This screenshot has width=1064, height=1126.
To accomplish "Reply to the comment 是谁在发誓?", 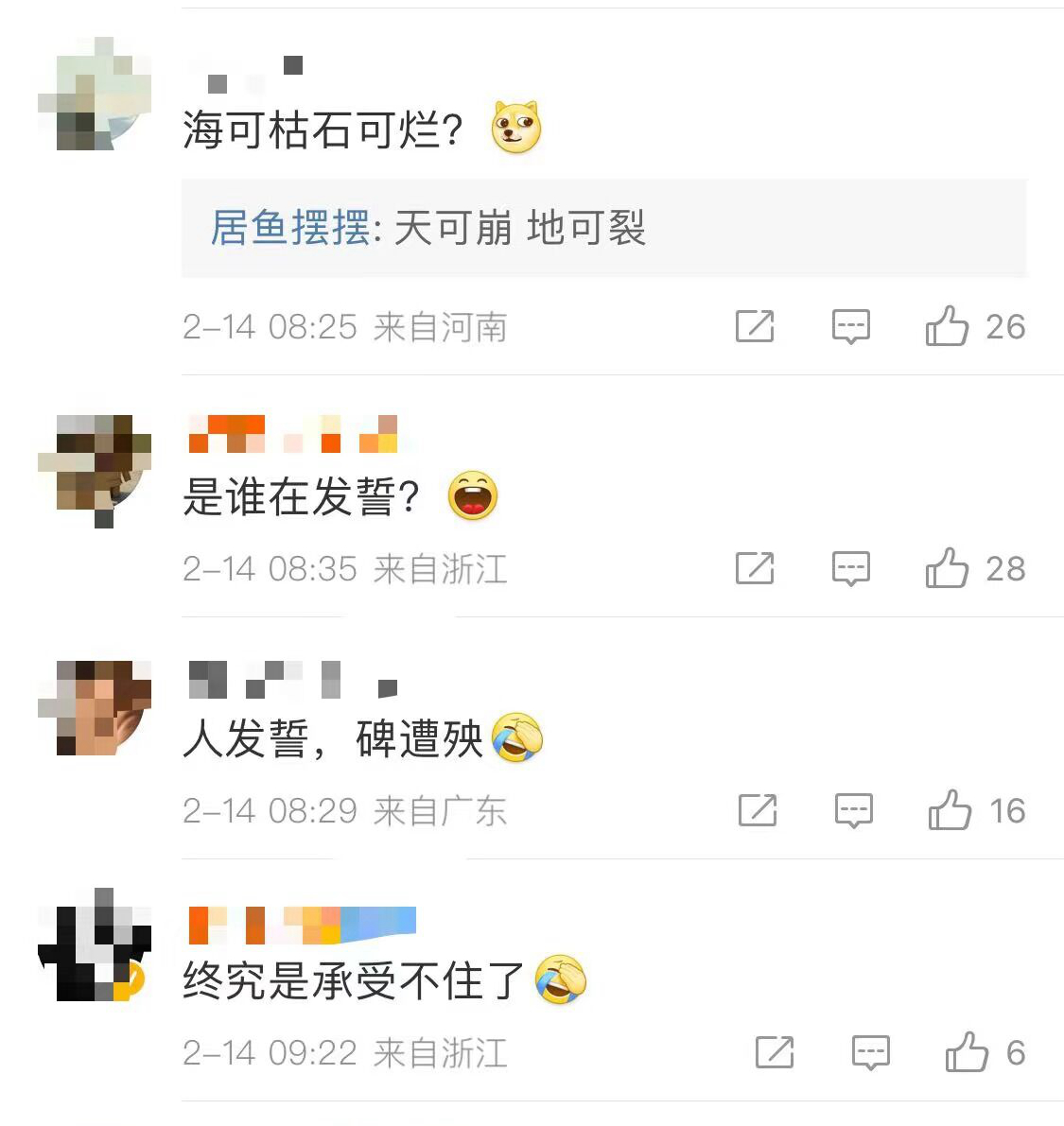I will [850, 568].
